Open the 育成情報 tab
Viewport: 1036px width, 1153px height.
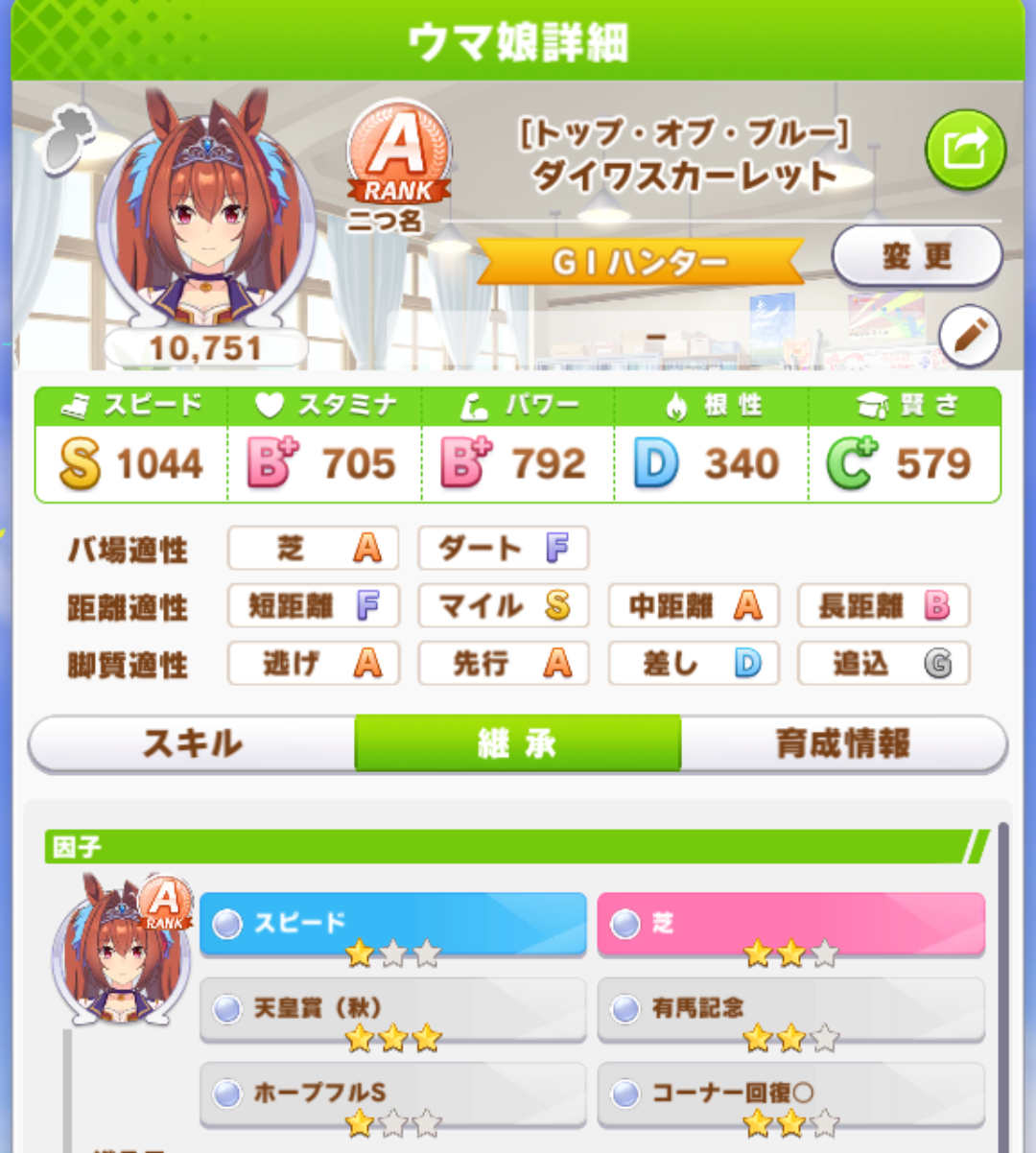point(842,743)
